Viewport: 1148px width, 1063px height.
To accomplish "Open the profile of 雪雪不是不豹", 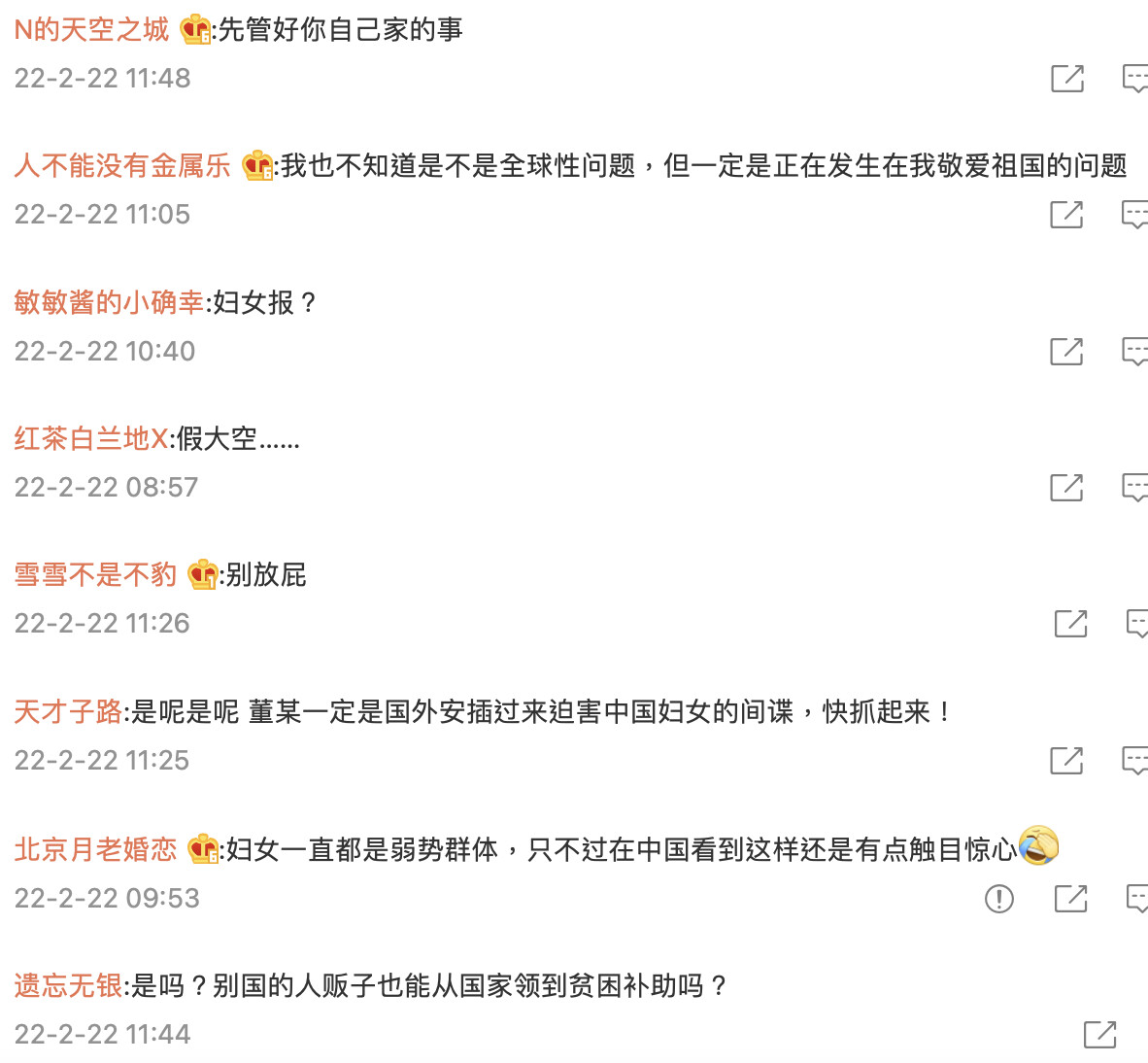I will point(95,575).
